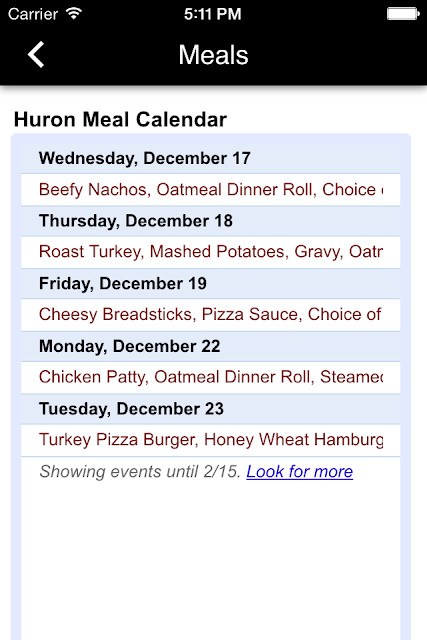Open the Roast Turkey meal entry
The height and width of the screenshot is (640, 427).
[211, 252]
